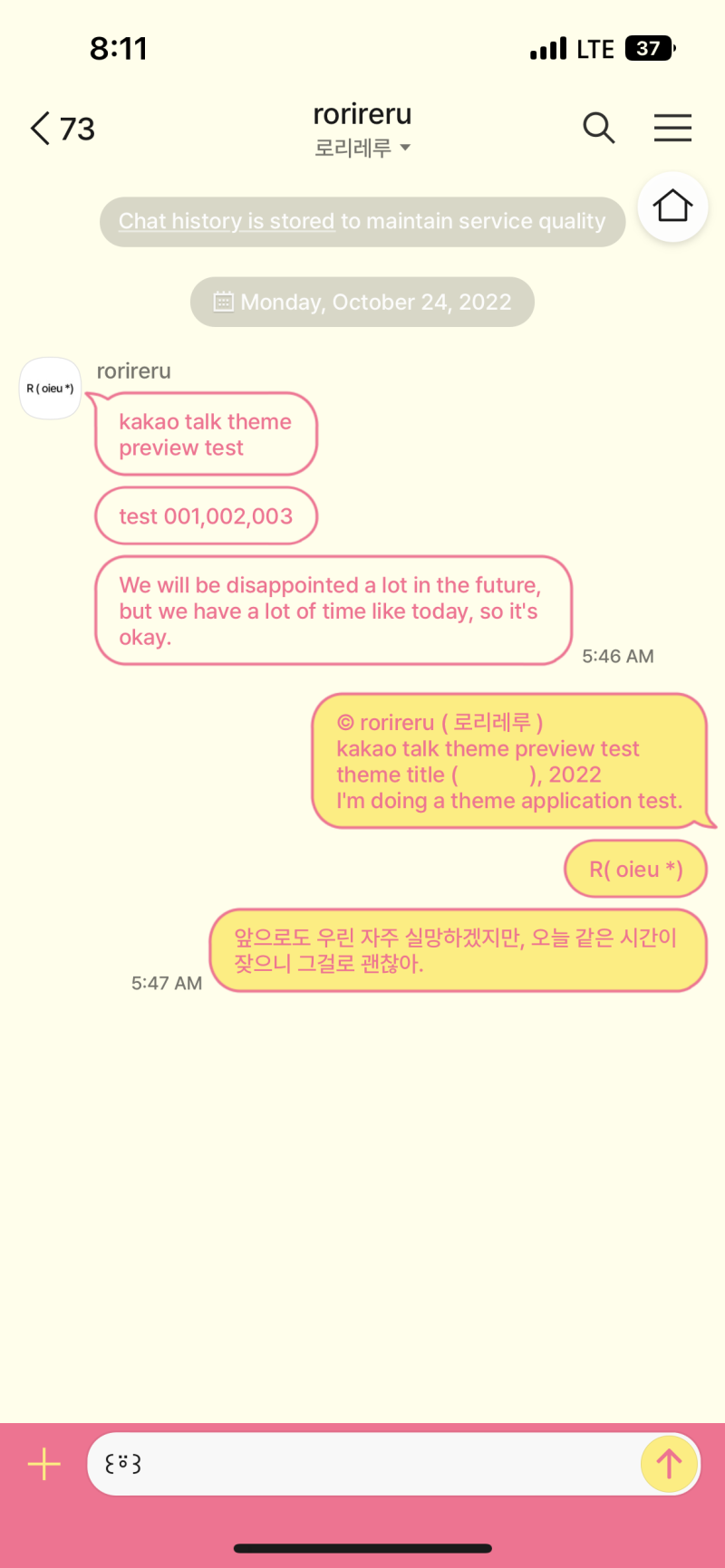
Task: Open the 로리레루 dropdown under the chat title
Action: point(362,147)
